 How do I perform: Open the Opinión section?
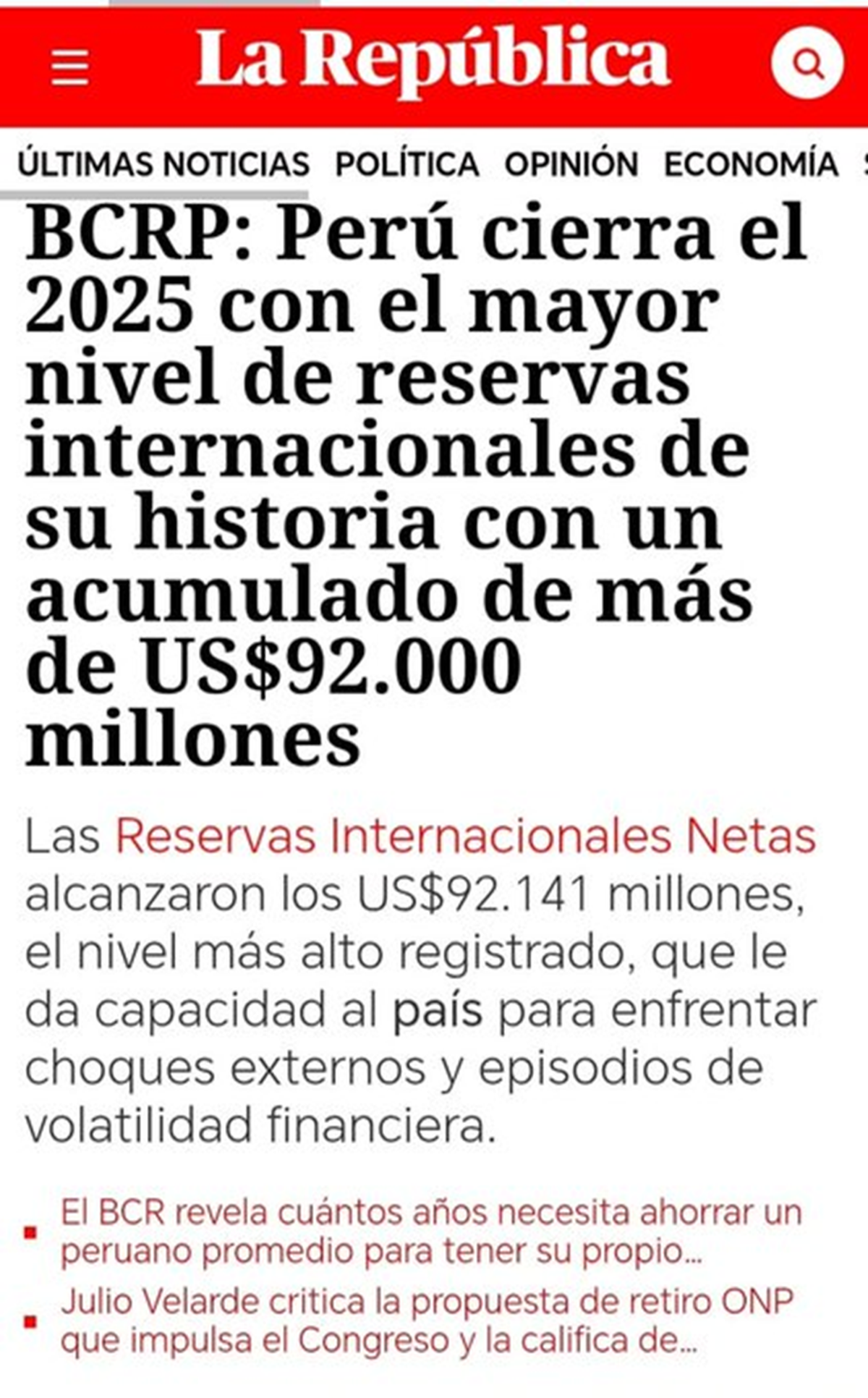[571, 164]
